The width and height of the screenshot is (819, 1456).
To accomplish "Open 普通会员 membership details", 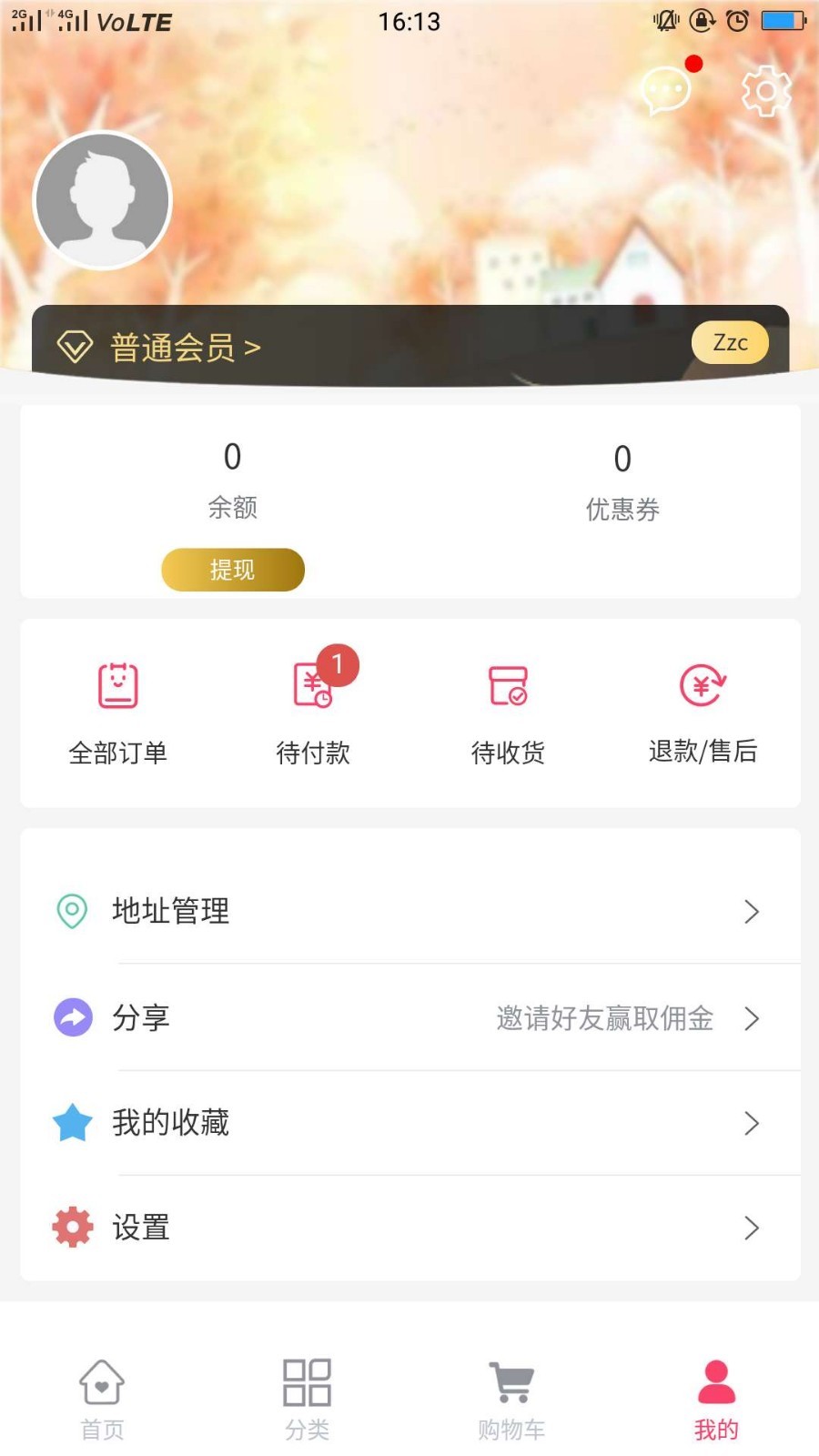I will click(x=185, y=347).
